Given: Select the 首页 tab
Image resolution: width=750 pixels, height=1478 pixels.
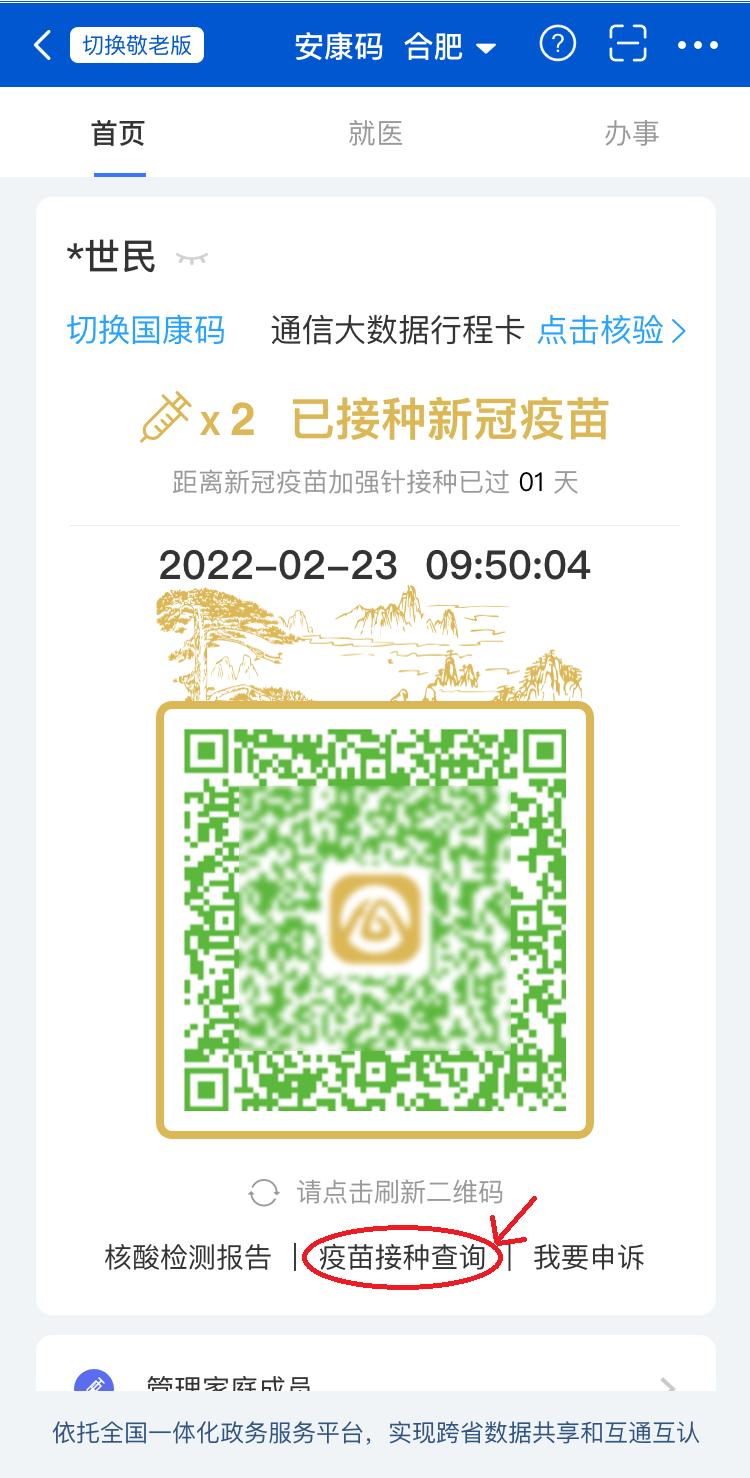Looking at the screenshot, I should click(x=119, y=134).
